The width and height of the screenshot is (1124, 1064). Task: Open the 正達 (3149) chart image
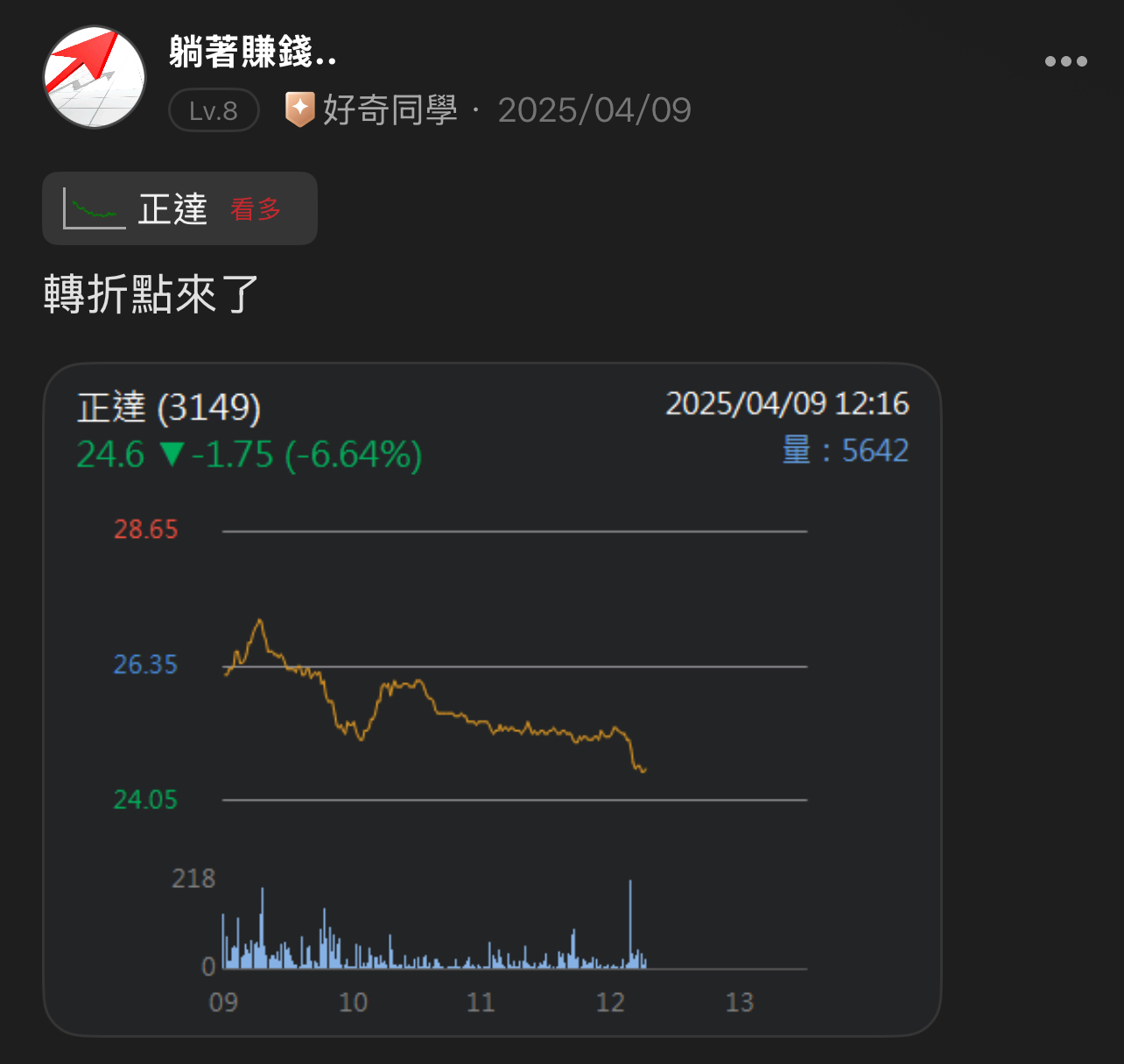tap(492, 700)
